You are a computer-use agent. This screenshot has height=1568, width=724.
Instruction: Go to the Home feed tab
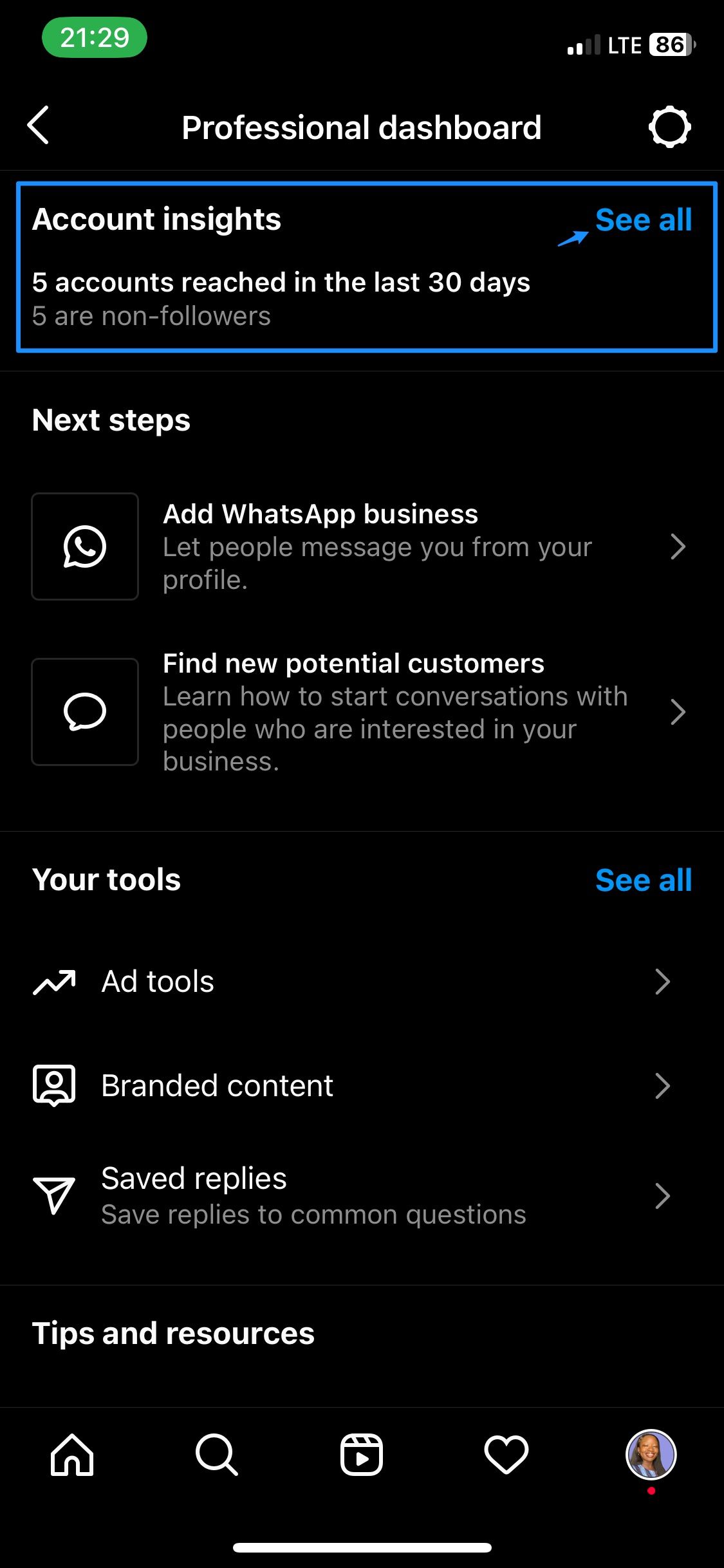(x=72, y=1455)
